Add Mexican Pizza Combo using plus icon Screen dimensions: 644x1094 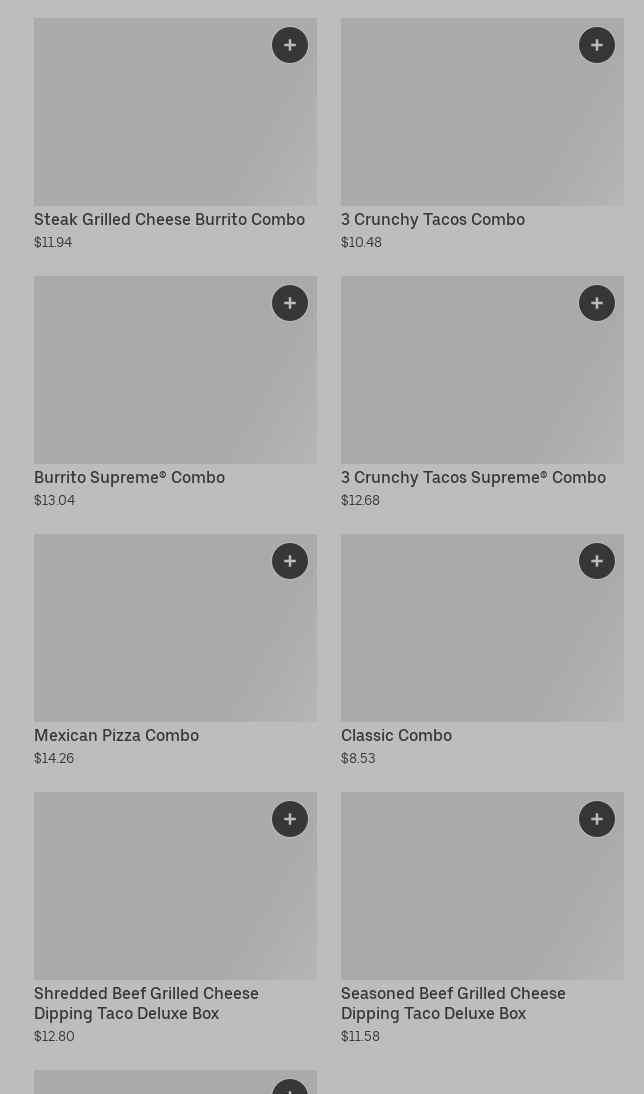[x=290, y=561]
